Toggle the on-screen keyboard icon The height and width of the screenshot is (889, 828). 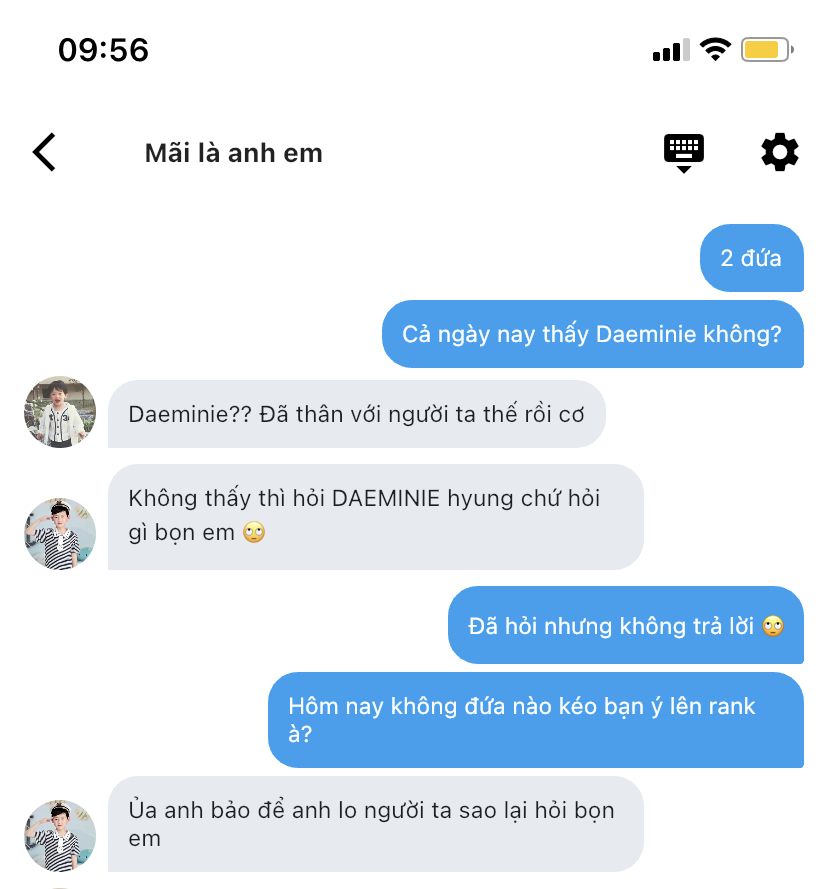[684, 152]
